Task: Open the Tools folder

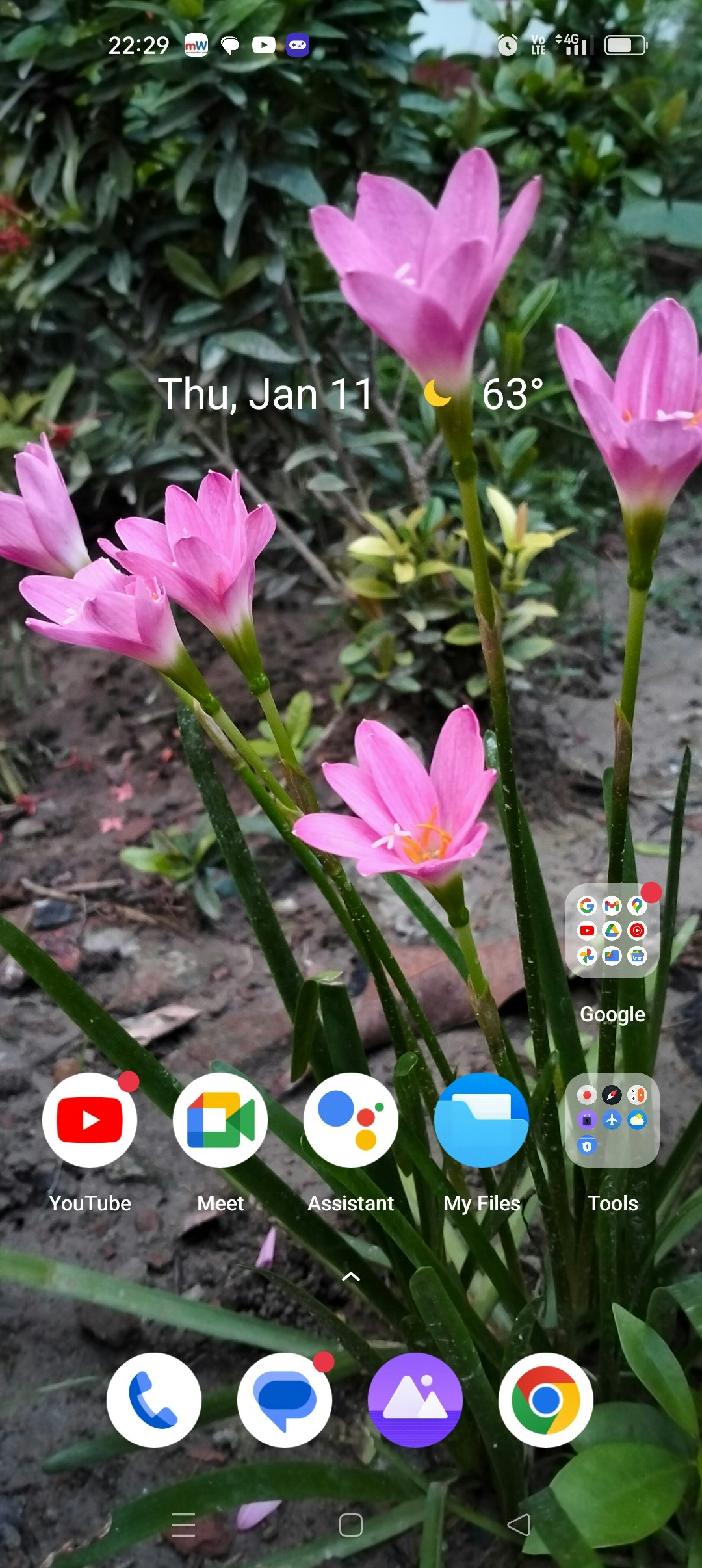Action: tap(612, 1120)
